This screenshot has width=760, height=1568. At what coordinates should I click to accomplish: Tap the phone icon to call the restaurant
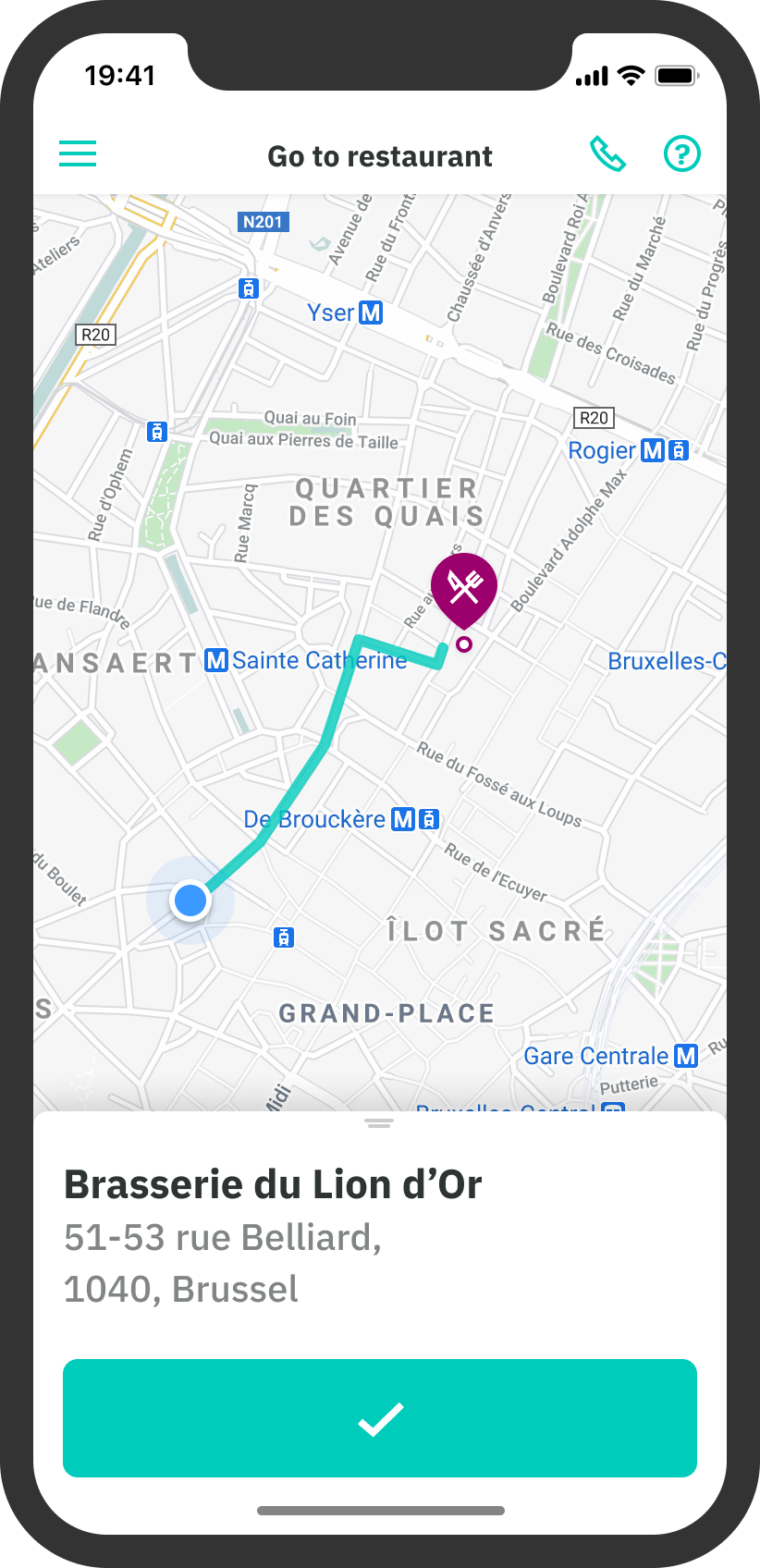pyautogui.click(x=609, y=154)
